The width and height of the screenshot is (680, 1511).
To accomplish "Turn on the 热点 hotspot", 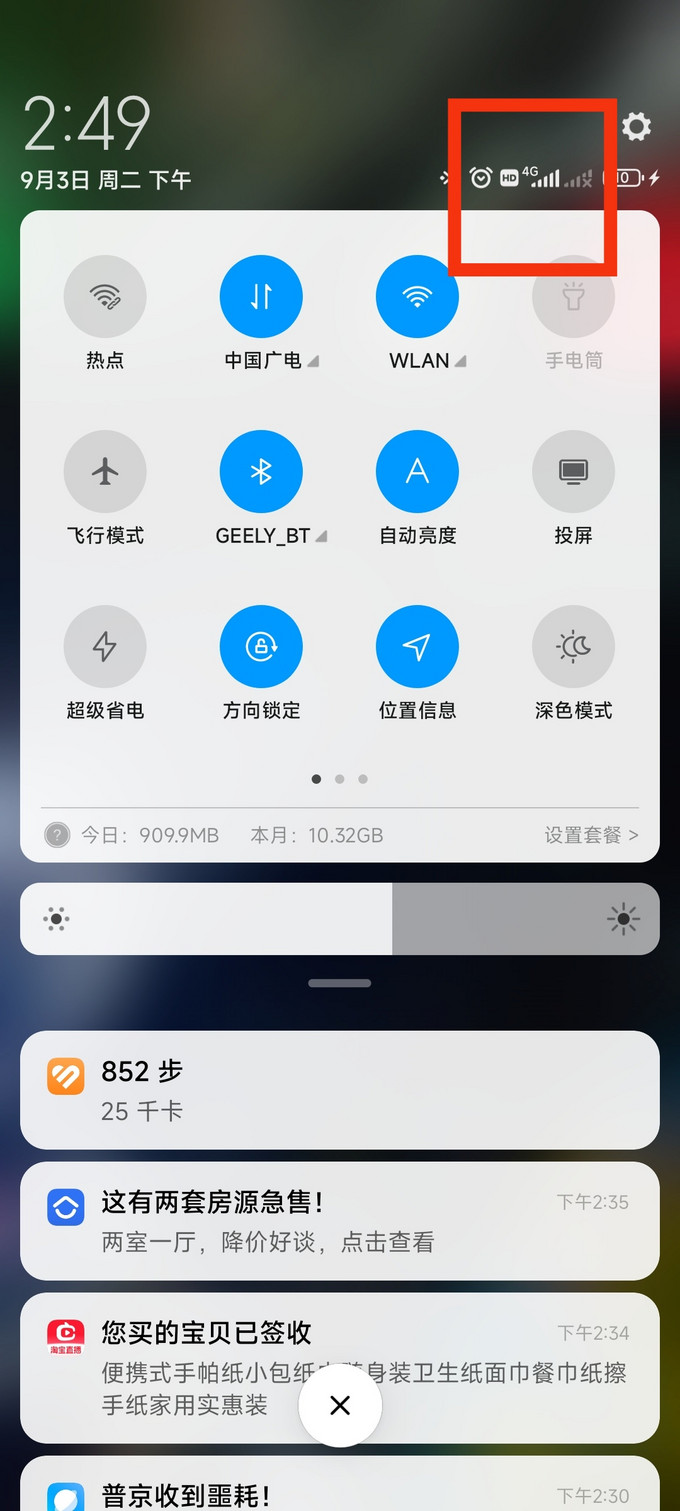I will coord(105,297).
